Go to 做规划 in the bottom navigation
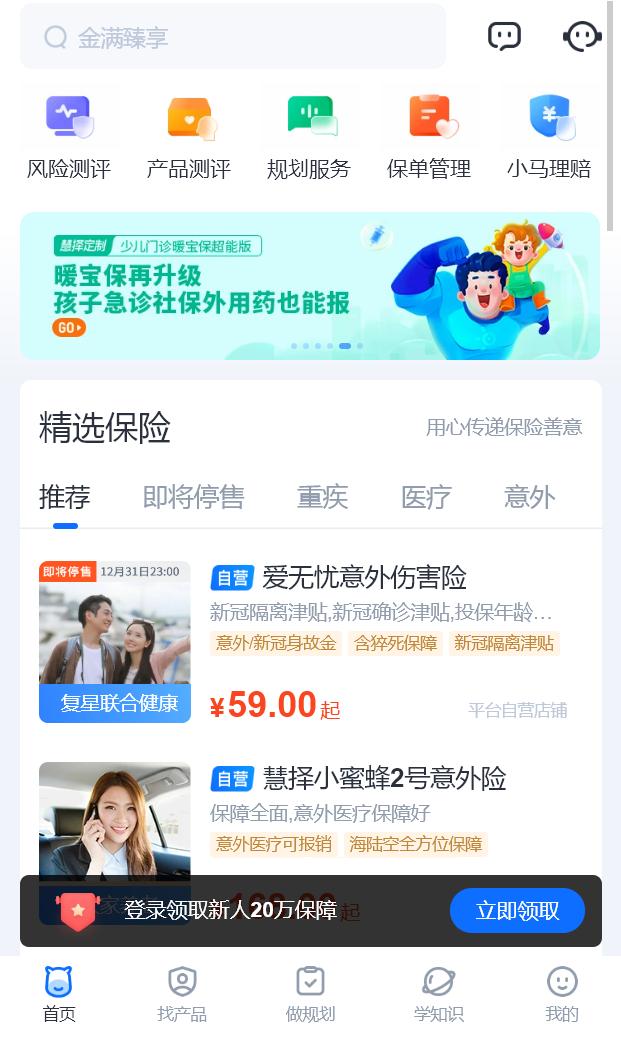This screenshot has width=621, height=1038. [310, 994]
